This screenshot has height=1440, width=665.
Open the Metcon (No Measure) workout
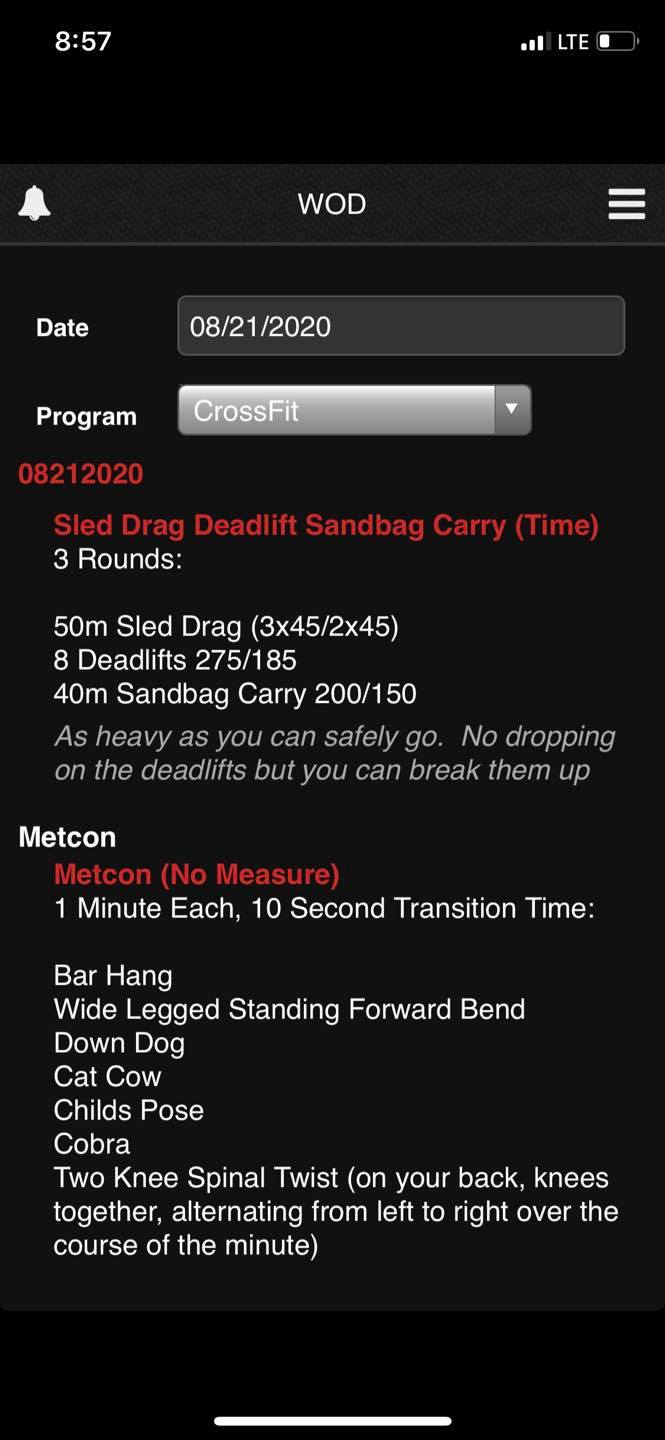197,874
